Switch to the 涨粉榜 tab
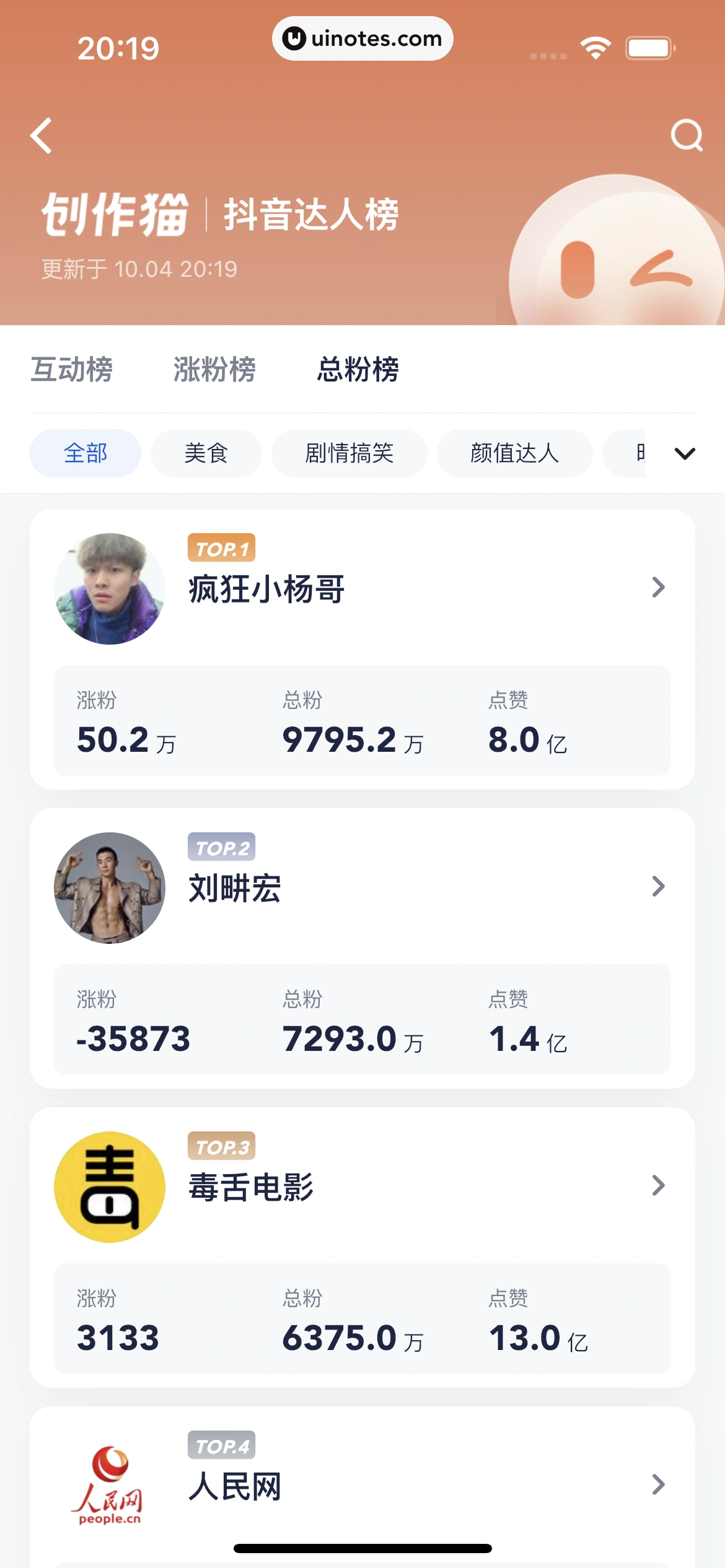Image resolution: width=725 pixels, height=1568 pixels. click(x=214, y=370)
